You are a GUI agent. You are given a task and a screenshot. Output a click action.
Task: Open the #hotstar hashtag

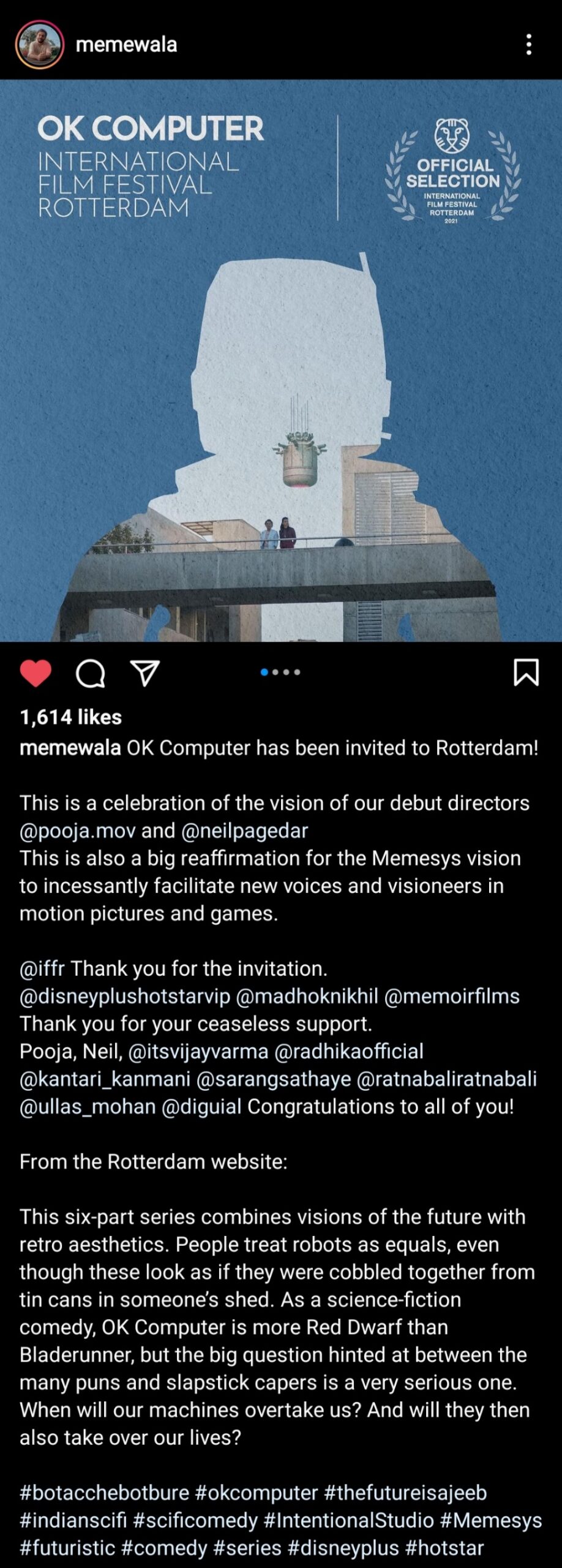click(444, 1548)
